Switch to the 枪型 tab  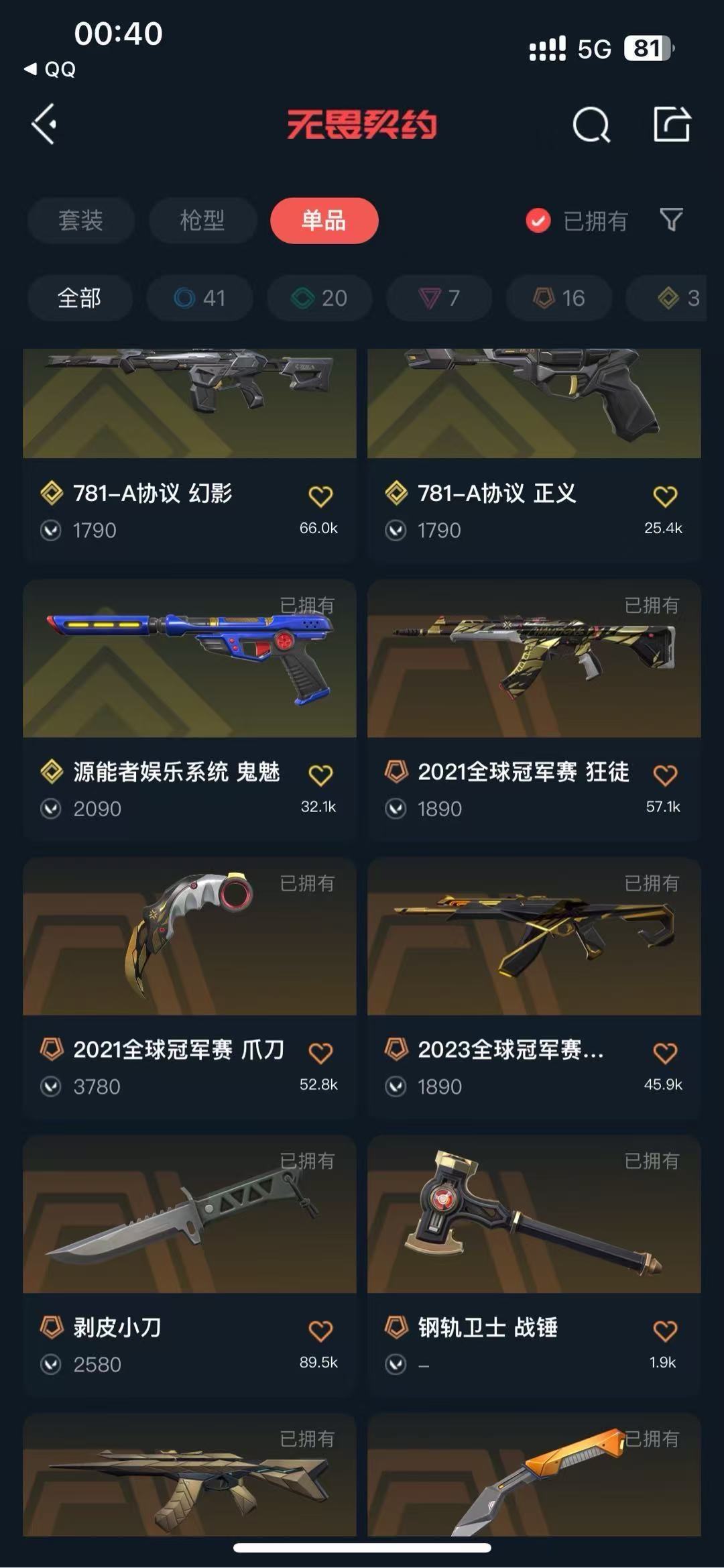click(202, 221)
